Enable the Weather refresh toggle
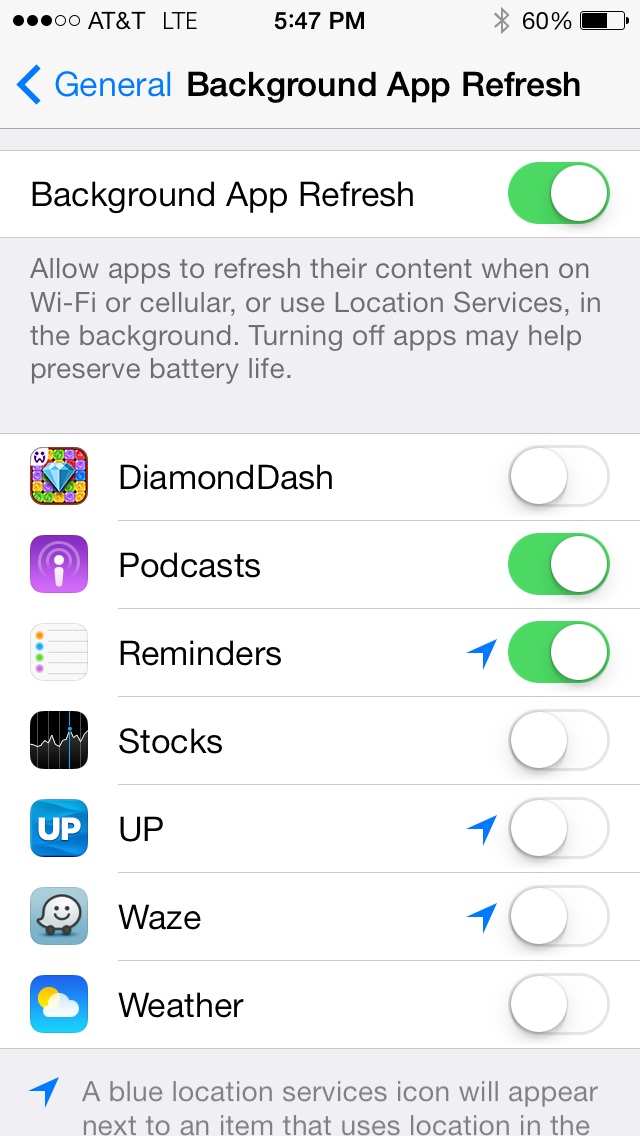Image resolution: width=640 pixels, height=1136 pixels. tap(559, 1004)
